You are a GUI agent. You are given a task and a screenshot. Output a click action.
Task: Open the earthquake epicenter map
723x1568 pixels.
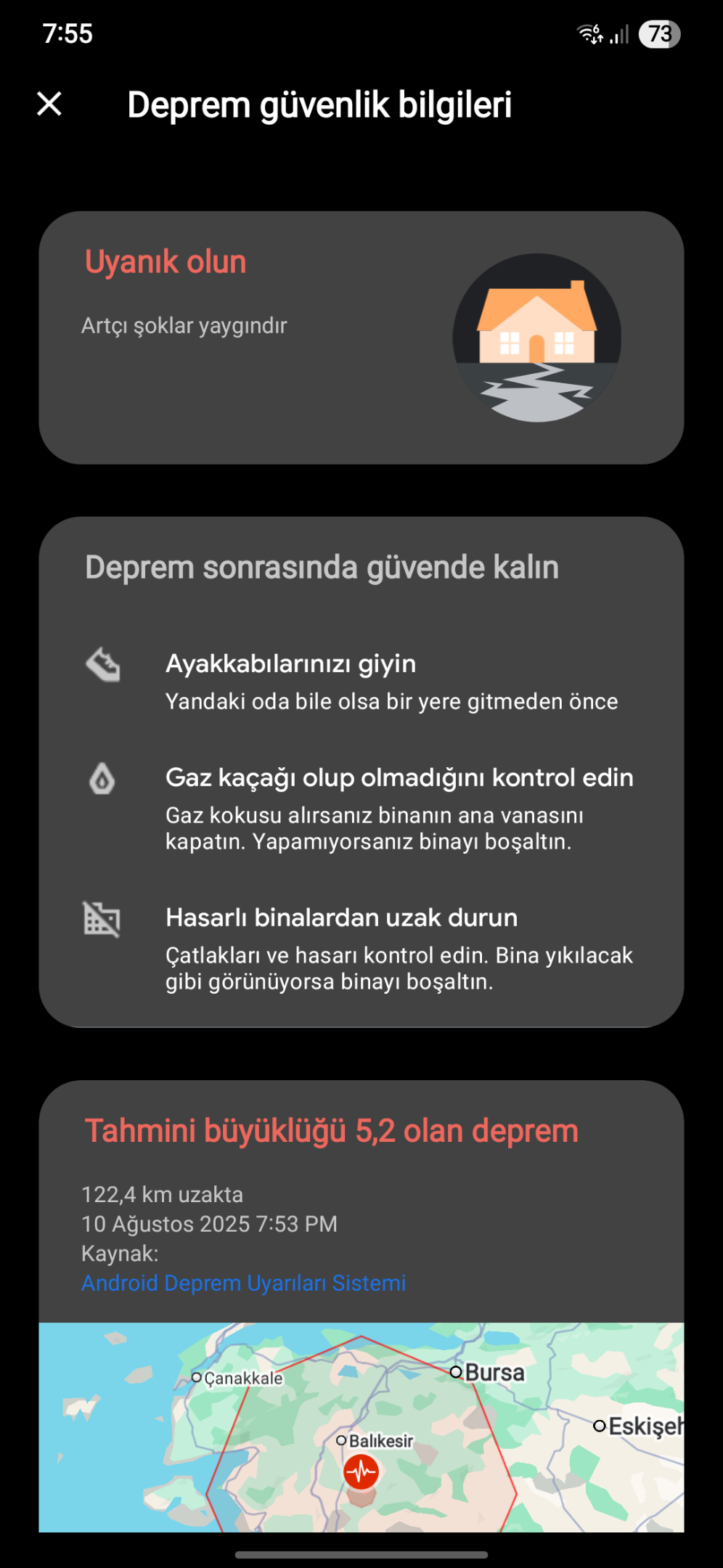(x=361, y=1427)
